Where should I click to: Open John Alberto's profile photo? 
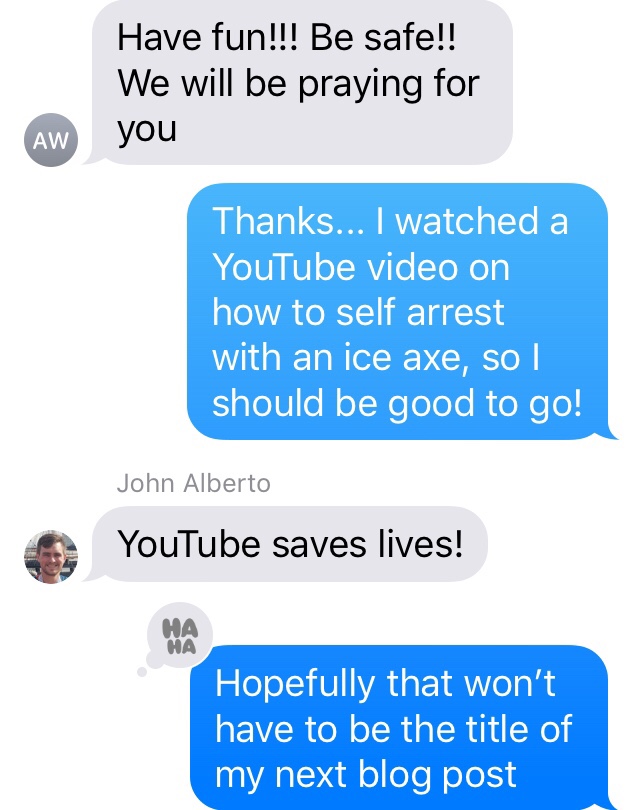(x=50, y=556)
